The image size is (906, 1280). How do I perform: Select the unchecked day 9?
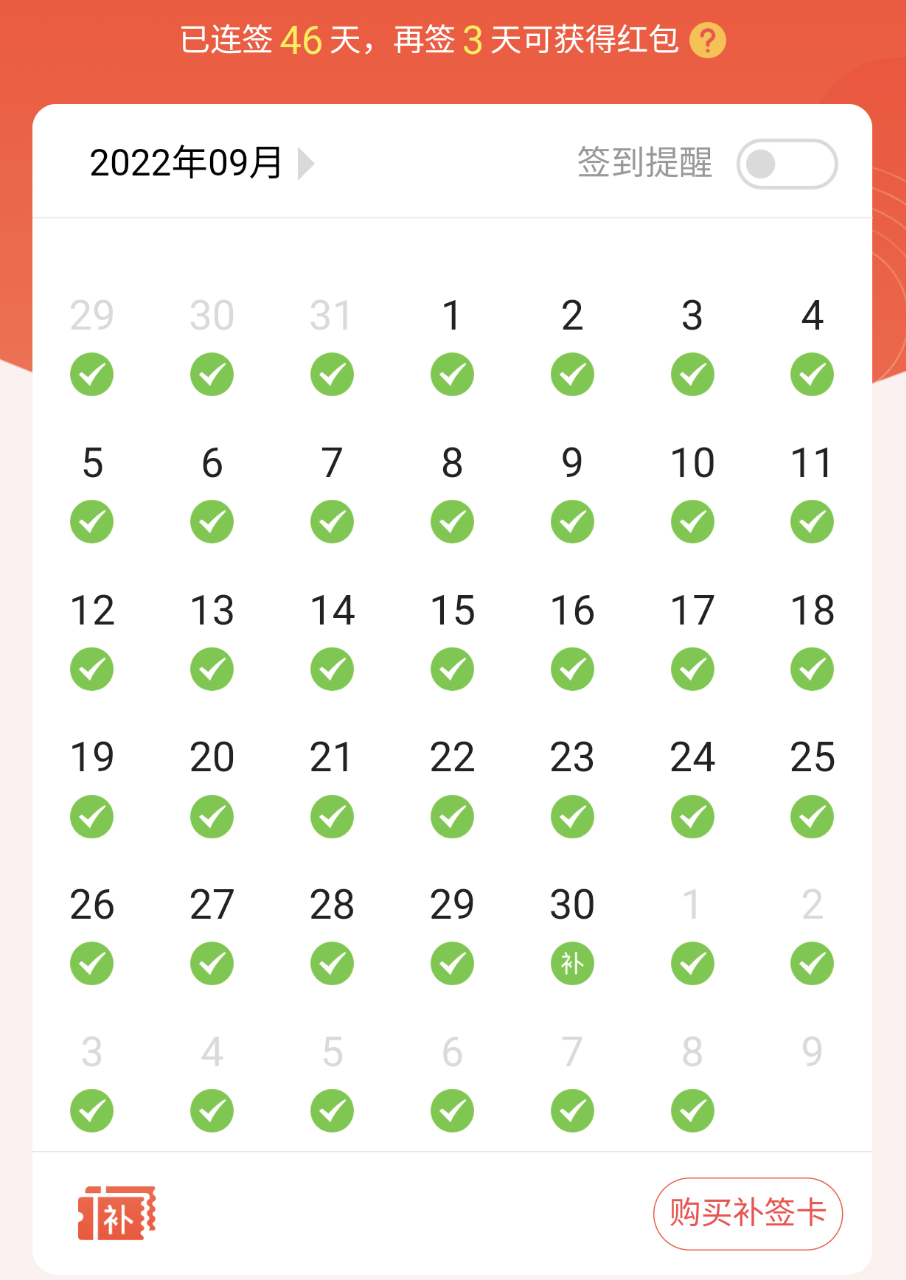point(811,1053)
